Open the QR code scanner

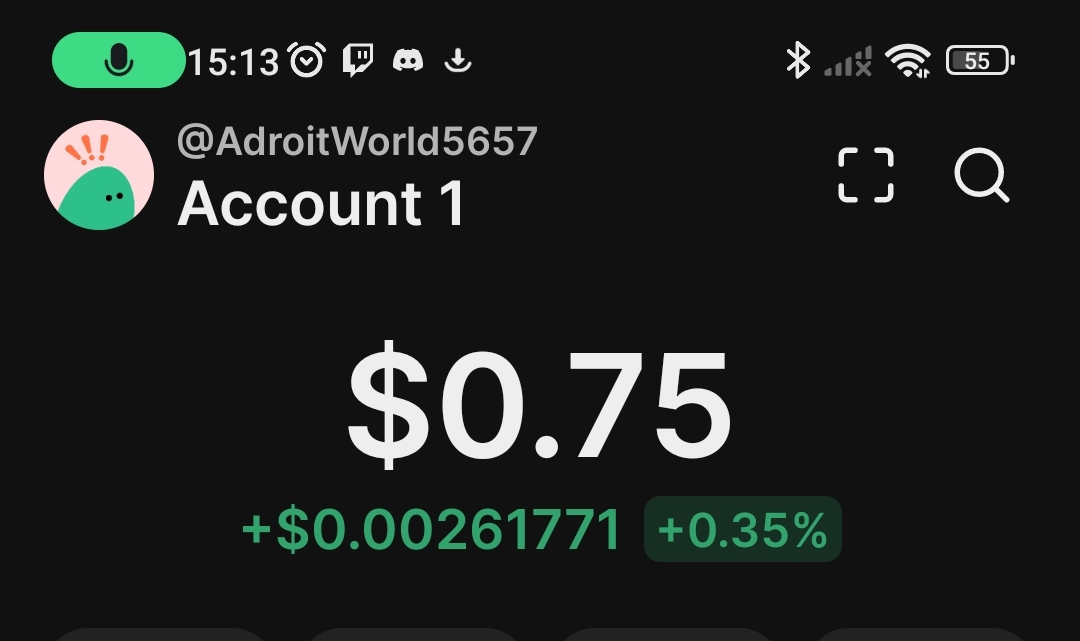[x=865, y=176]
